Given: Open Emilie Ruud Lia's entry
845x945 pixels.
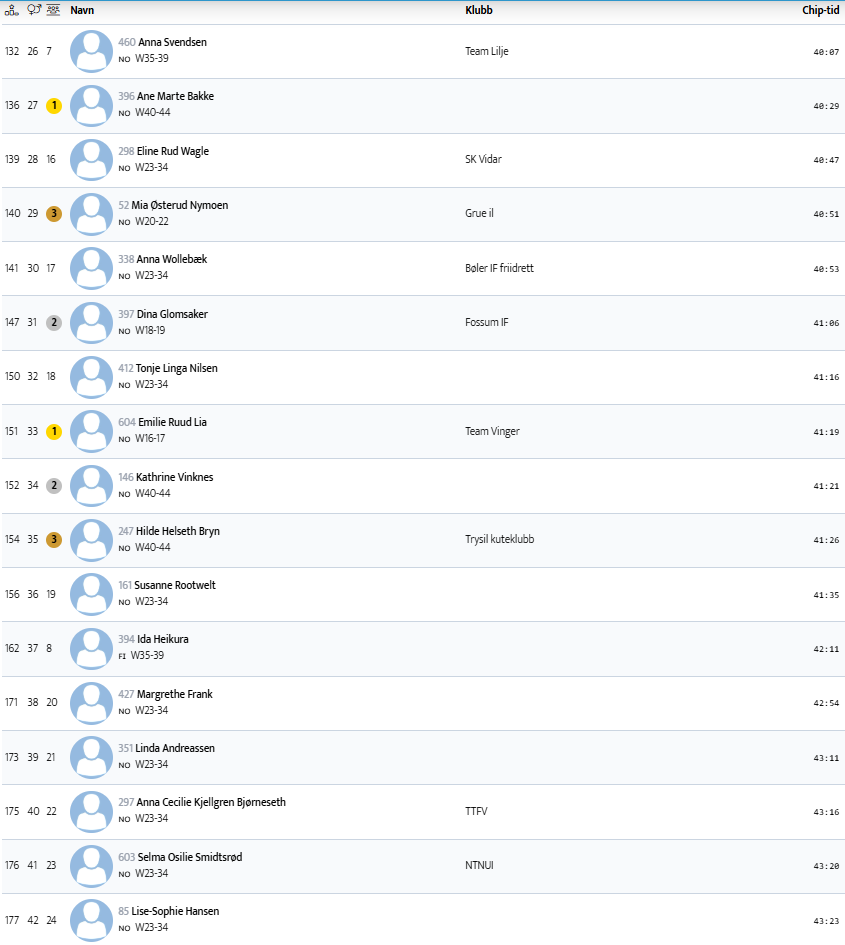Looking at the screenshot, I should pos(172,422).
